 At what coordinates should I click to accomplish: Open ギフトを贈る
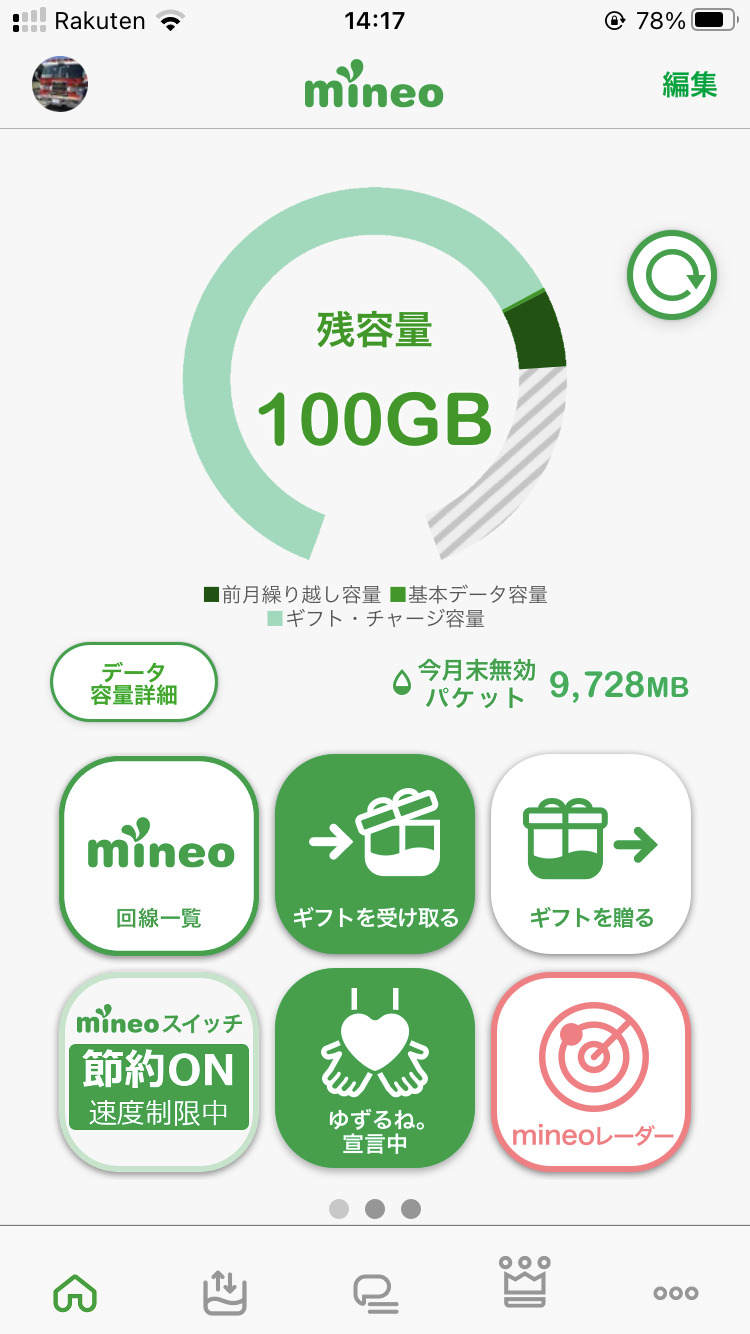coord(591,854)
